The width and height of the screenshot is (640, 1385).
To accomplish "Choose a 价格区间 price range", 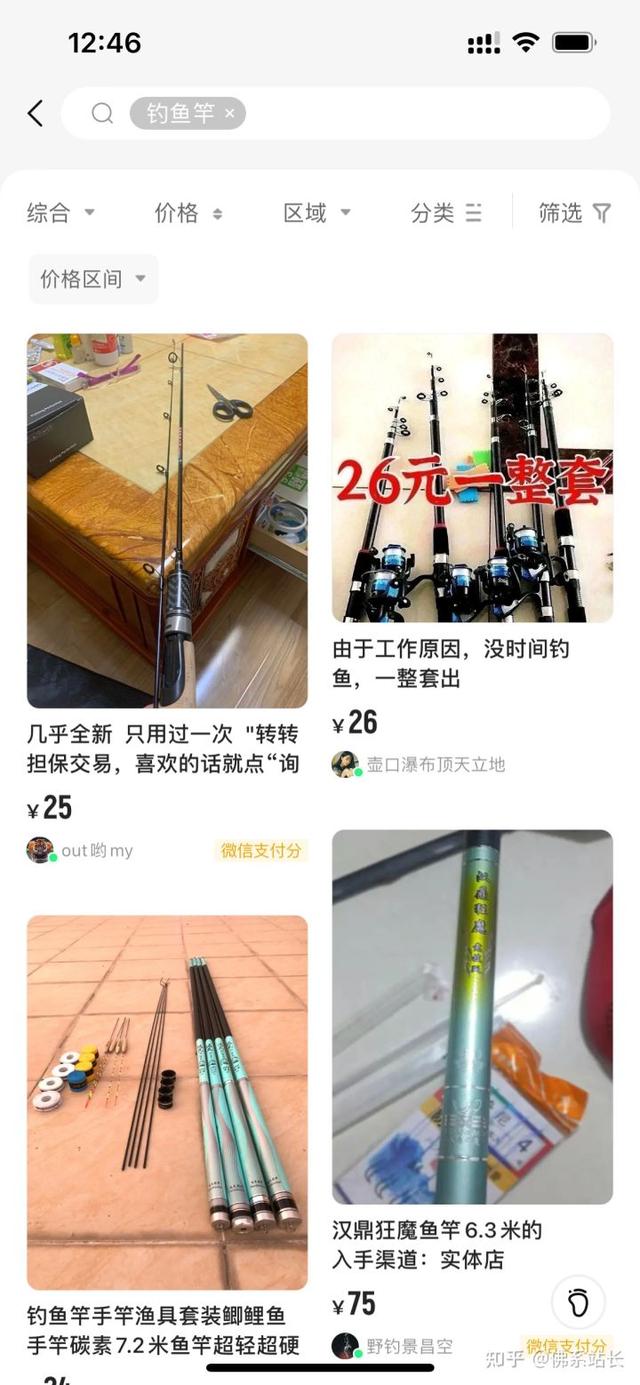I will click(x=93, y=279).
